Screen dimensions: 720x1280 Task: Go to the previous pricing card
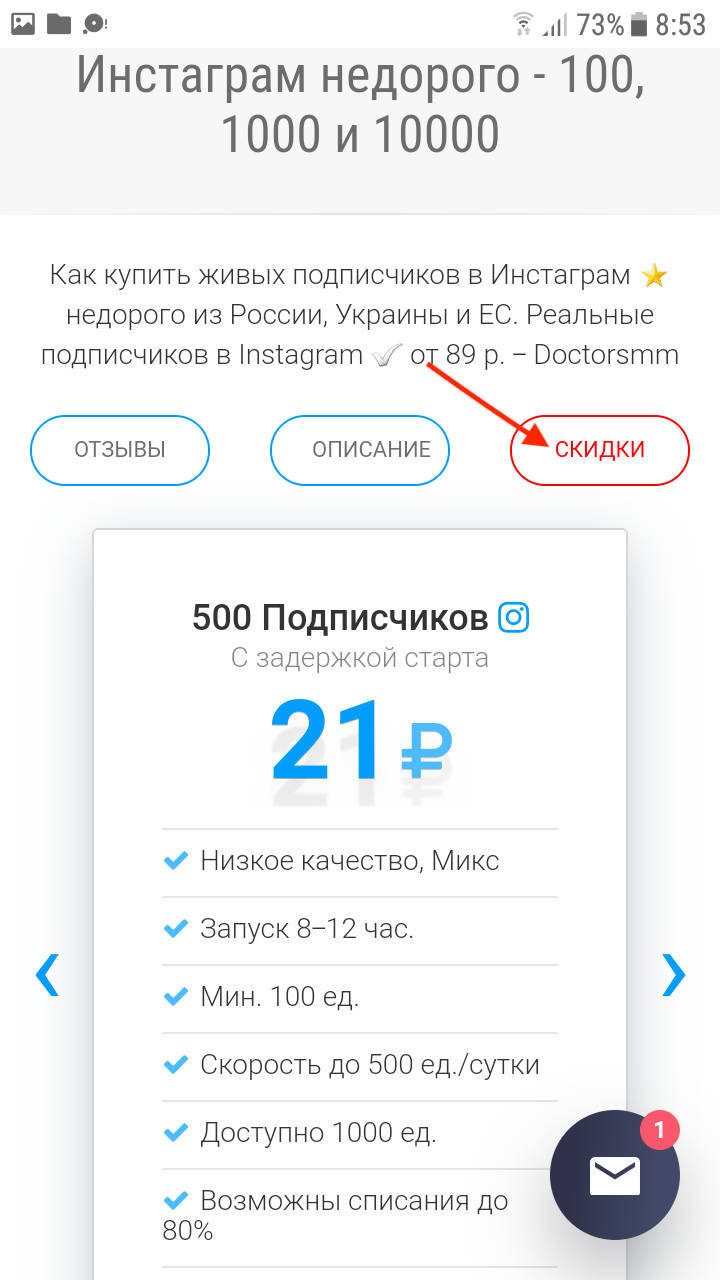[47, 974]
